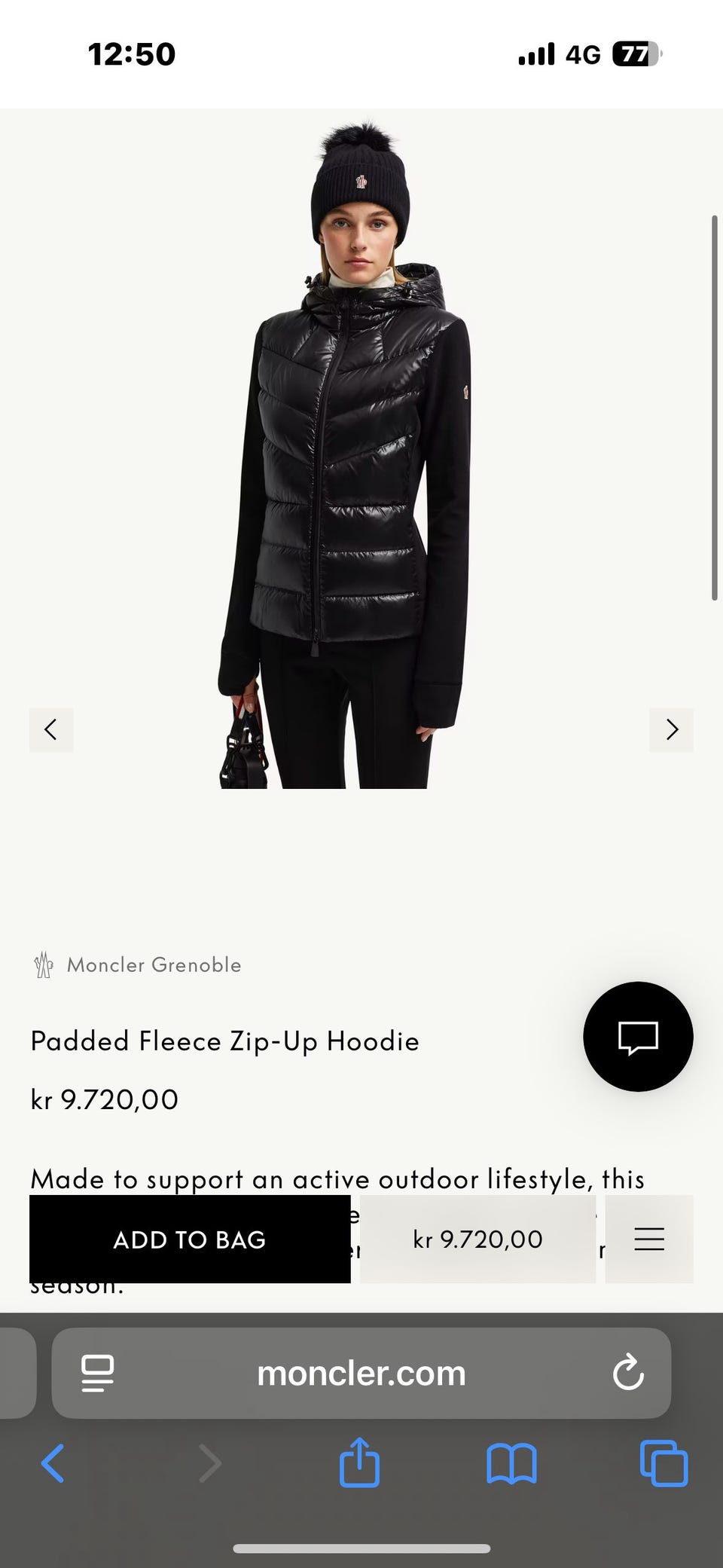Open Safari bookmarks
This screenshot has width=723, height=1568.
point(511,1464)
